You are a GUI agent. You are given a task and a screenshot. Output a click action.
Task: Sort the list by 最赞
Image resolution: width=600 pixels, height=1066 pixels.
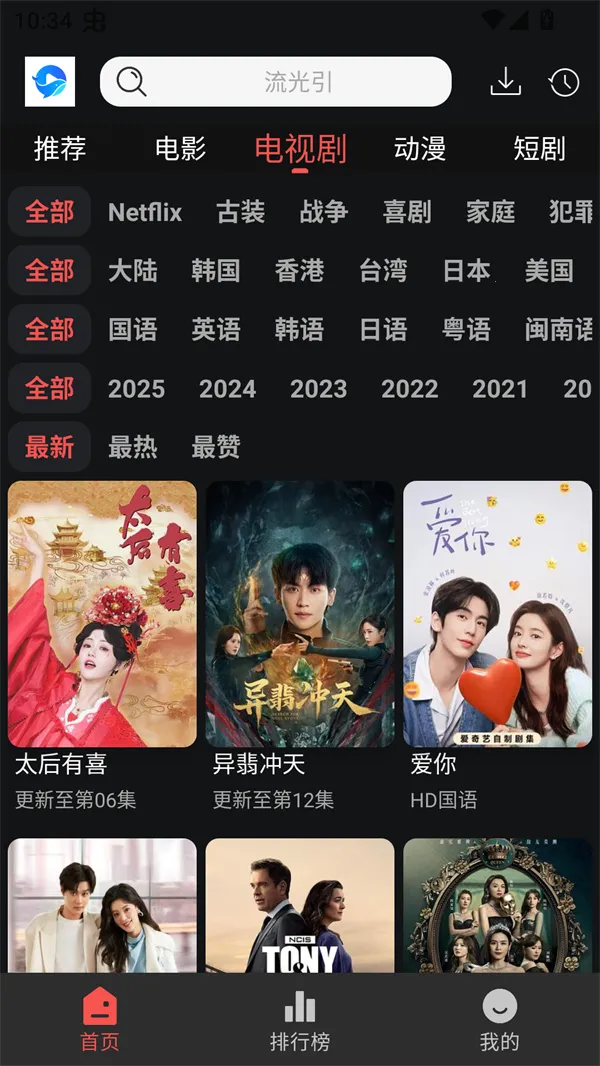click(216, 447)
